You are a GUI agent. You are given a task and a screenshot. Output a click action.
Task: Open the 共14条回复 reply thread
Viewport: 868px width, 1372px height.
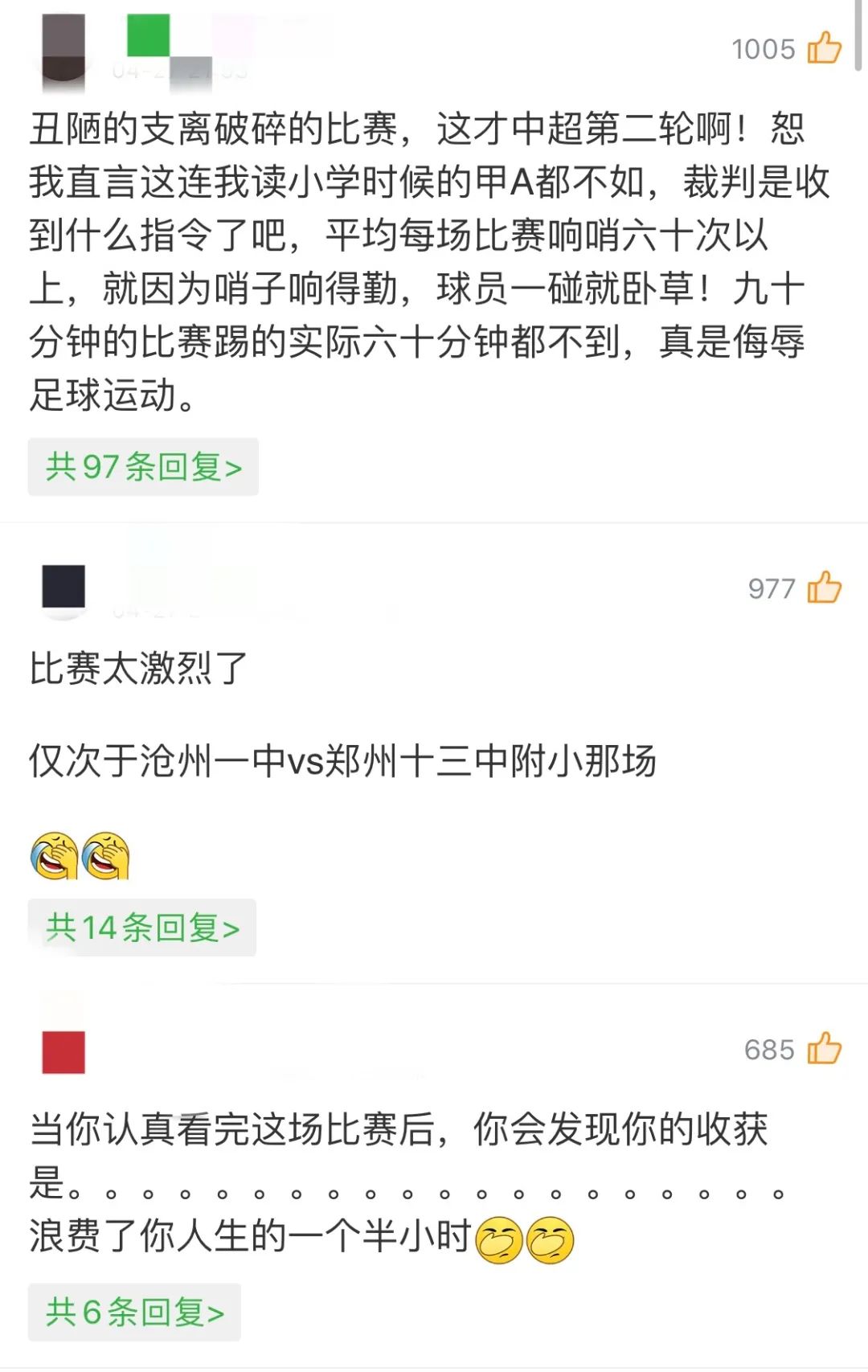point(142,928)
